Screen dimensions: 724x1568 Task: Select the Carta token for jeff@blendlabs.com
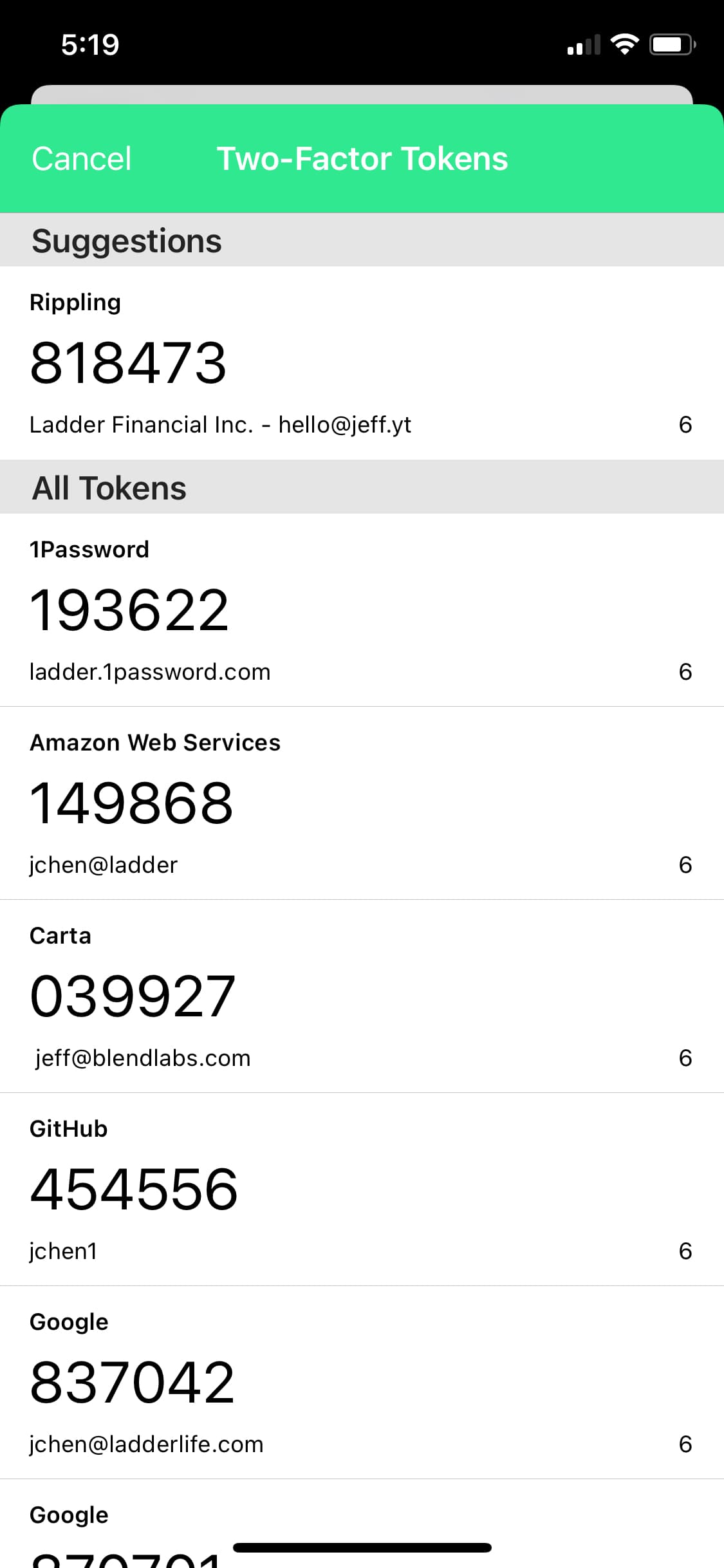(360, 996)
